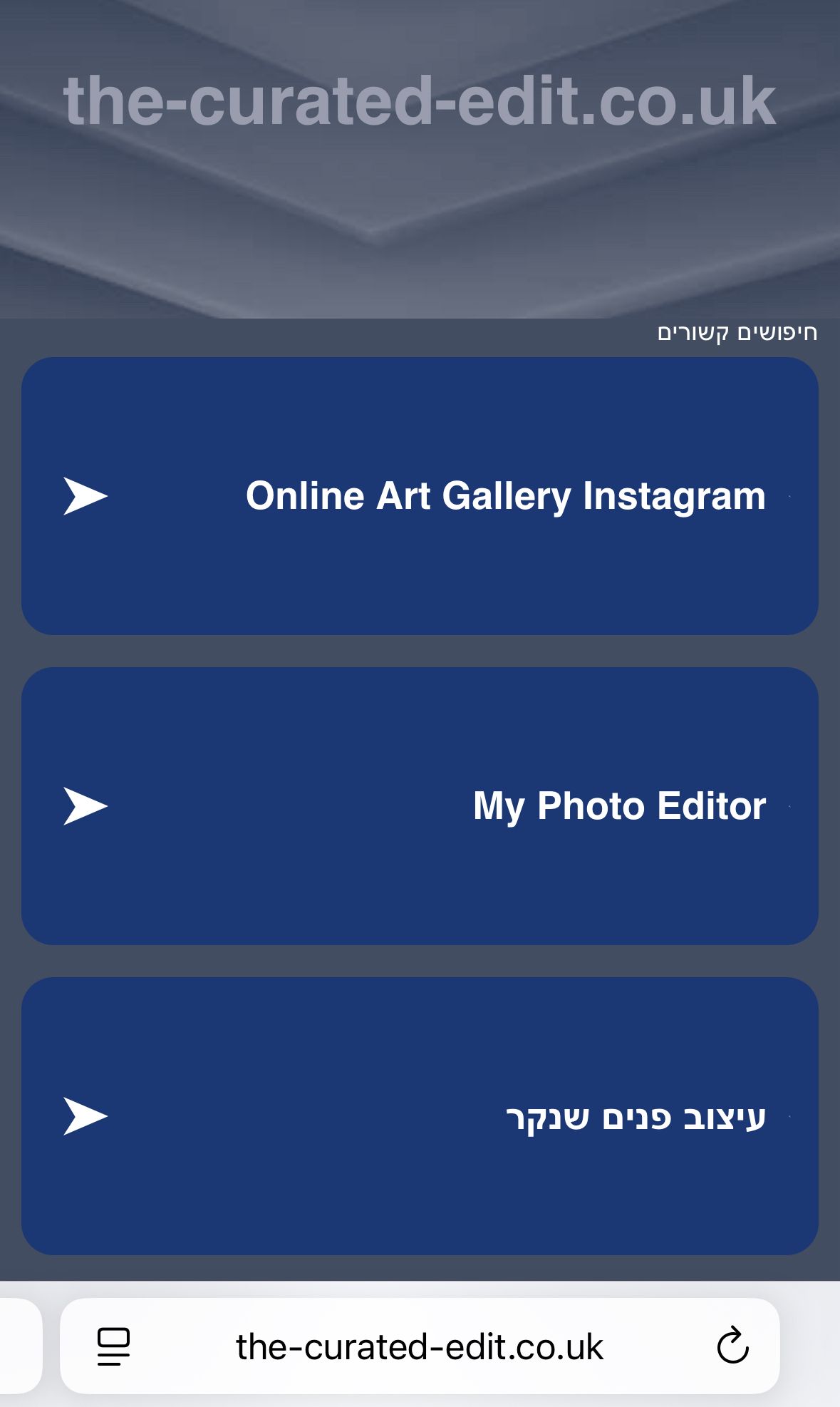Open the page settings menu icon in the address bar

[x=113, y=1346]
